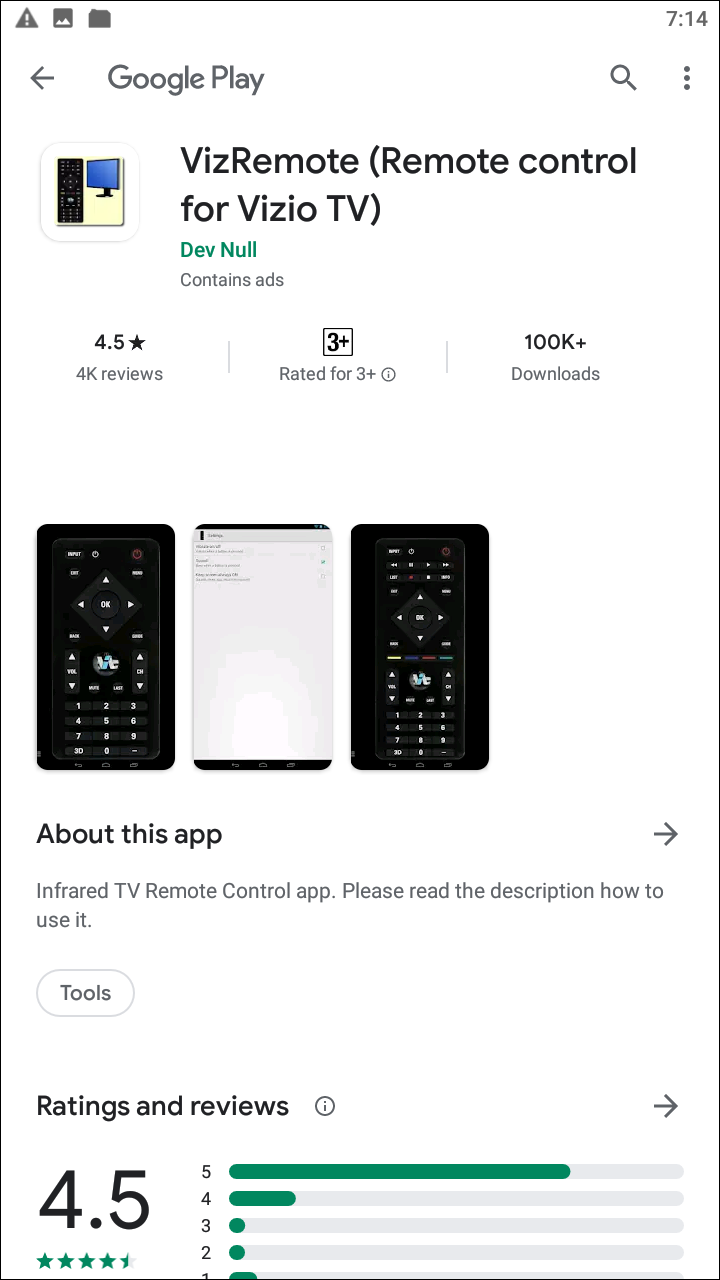Open the settings screenshot preview

tap(262, 647)
